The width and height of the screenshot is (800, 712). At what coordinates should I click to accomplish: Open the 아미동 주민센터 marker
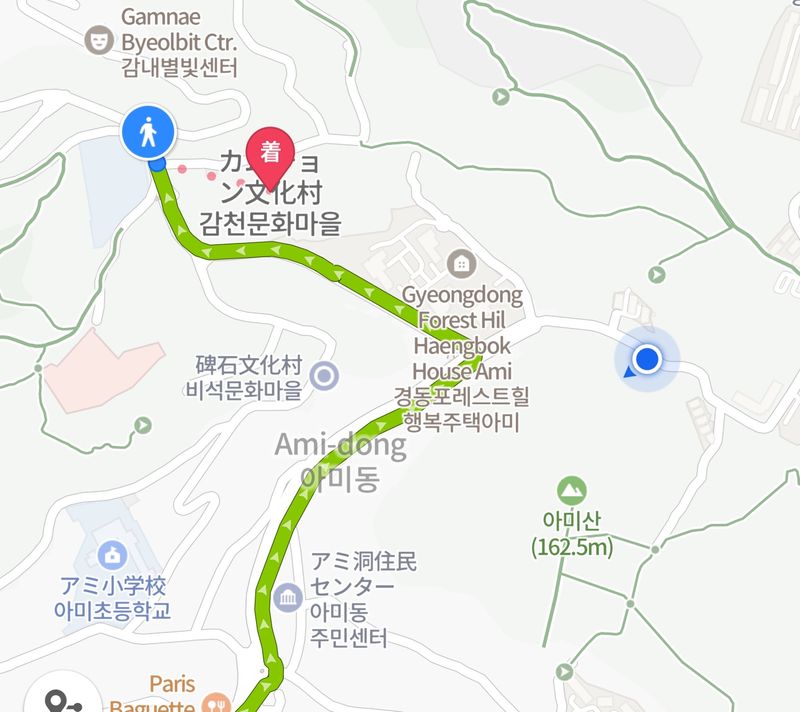point(288,598)
